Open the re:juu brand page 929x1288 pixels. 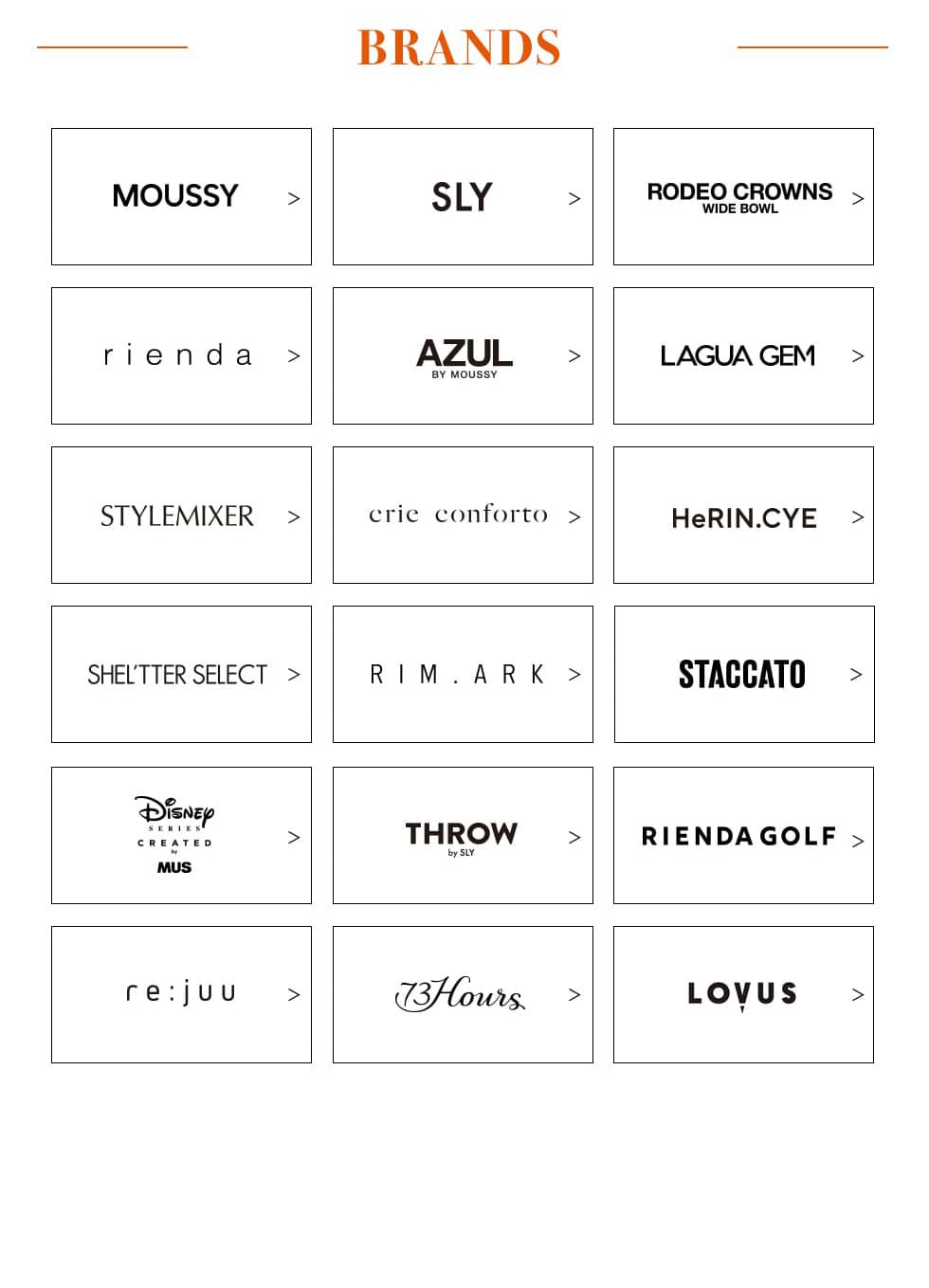tap(181, 994)
